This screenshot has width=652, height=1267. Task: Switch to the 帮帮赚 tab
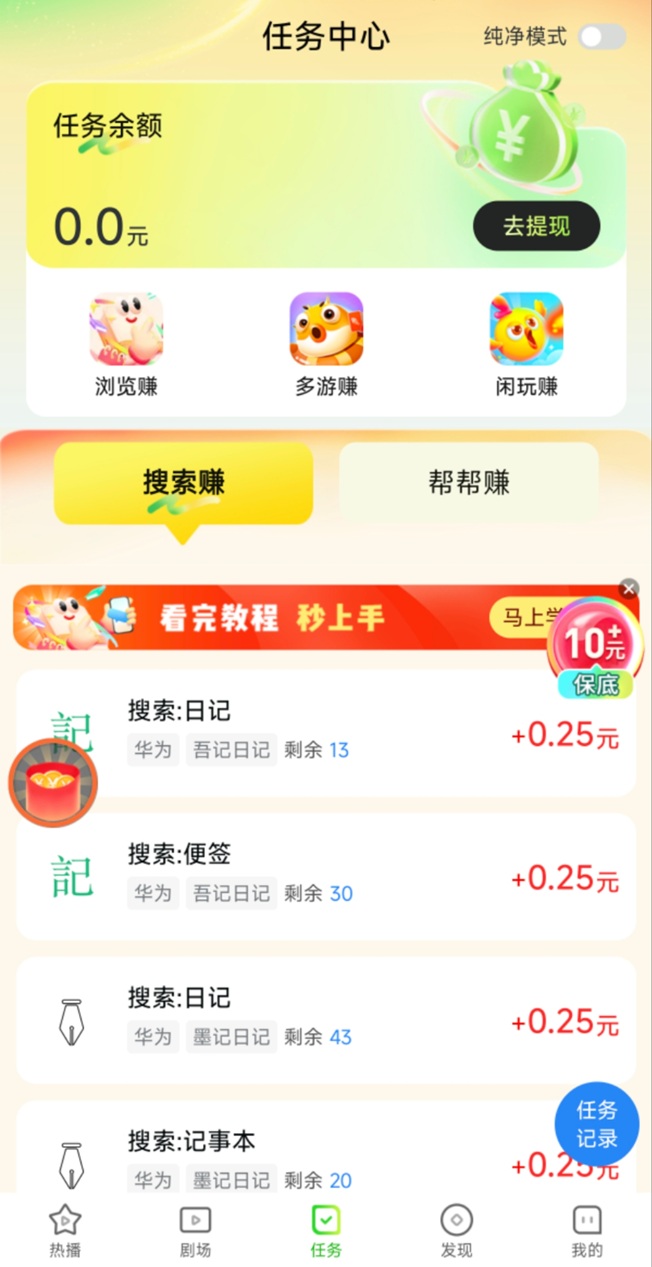pos(469,483)
